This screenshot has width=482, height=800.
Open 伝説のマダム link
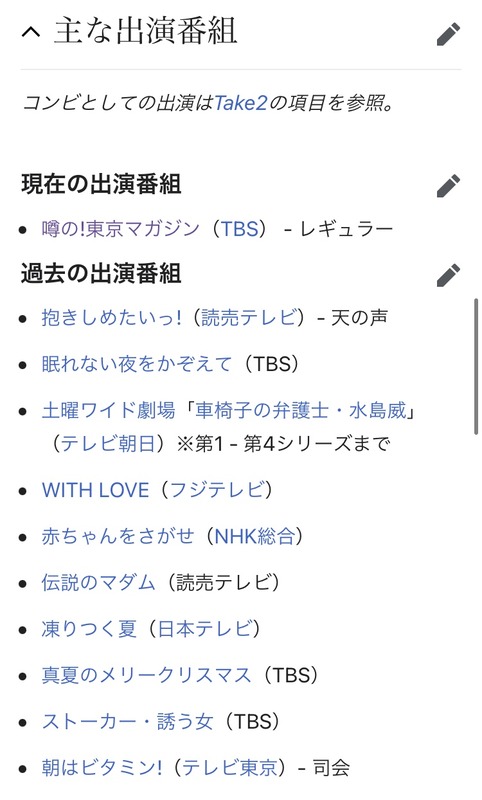pyautogui.click(x=98, y=583)
